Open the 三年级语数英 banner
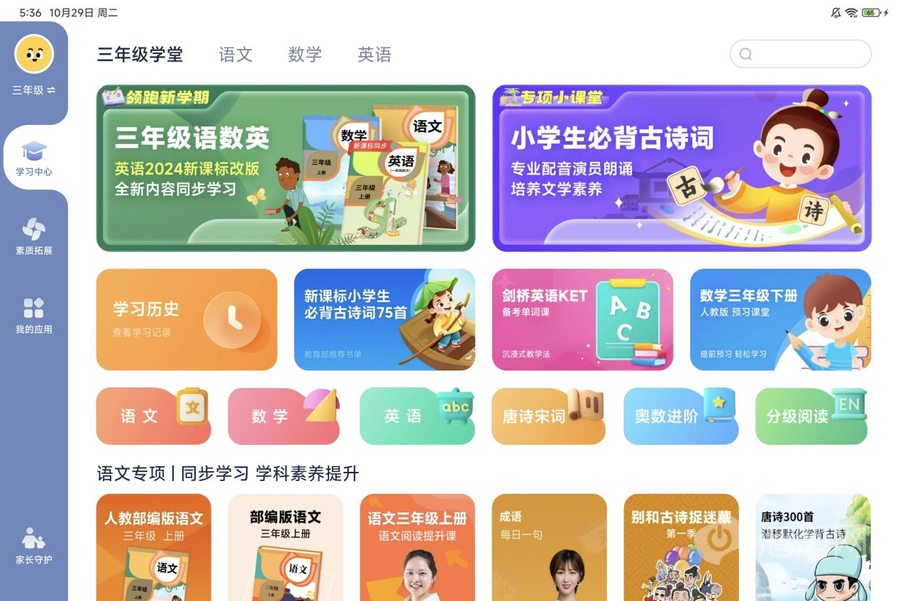 [285, 168]
